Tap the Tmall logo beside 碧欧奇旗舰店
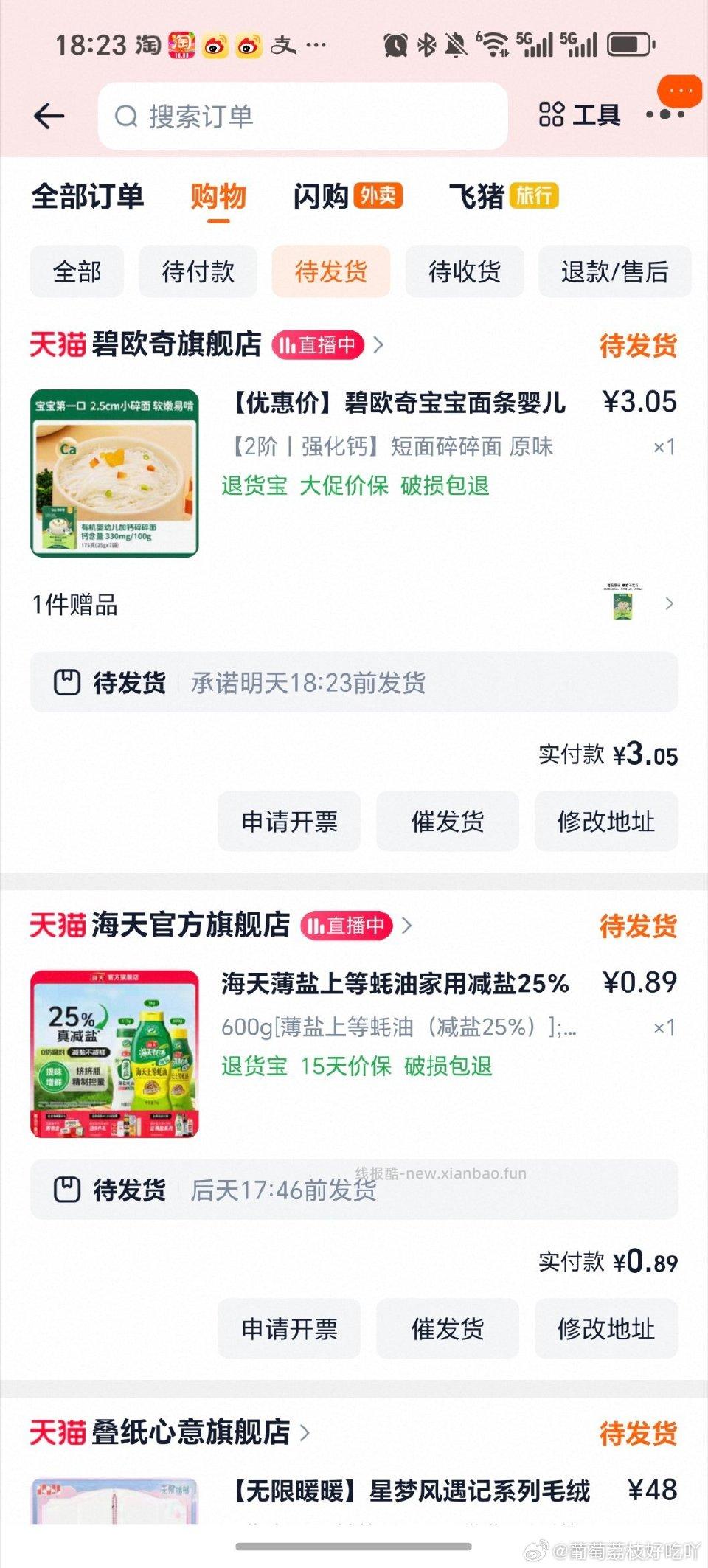The width and height of the screenshot is (708, 1568). (x=58, y=344)
